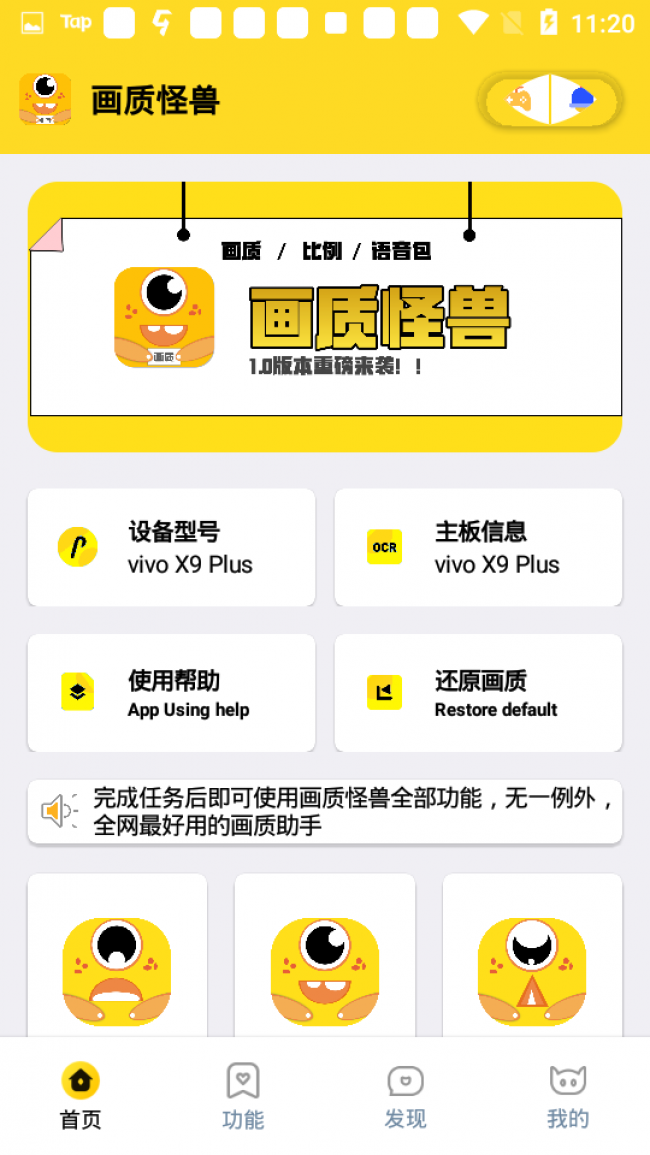The image size is (650, 1155).
Task: Open 使用帮助 App Using help
Action: [x=171, y=693]
